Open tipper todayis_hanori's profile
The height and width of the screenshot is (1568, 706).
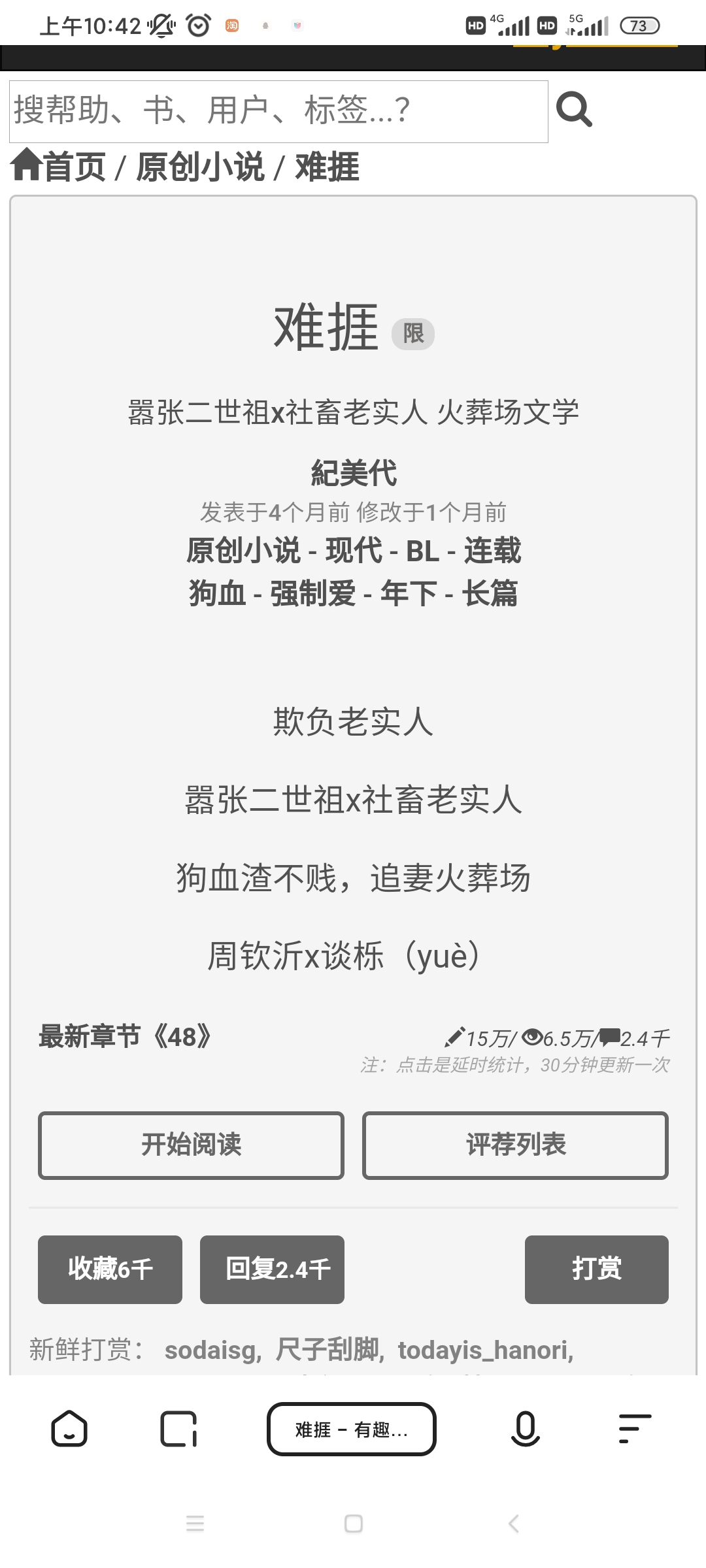[x=484, y=1350]
